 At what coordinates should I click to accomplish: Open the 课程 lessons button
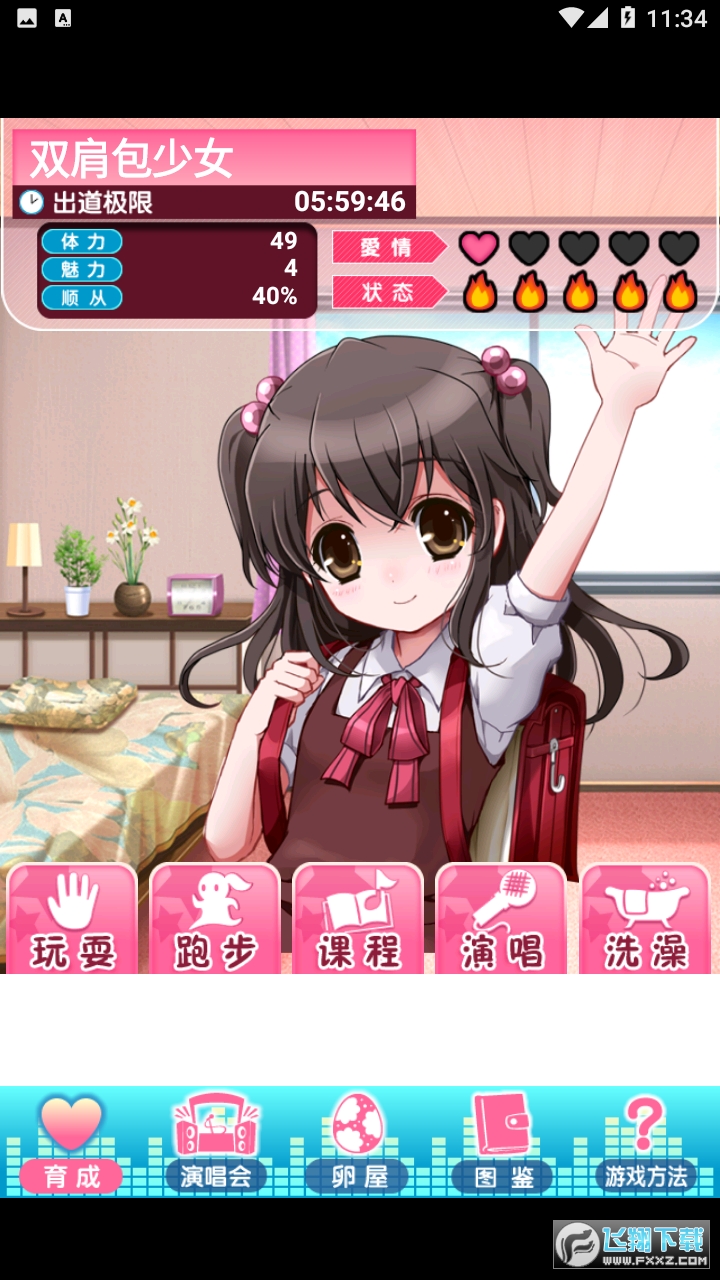coord(358,920)
